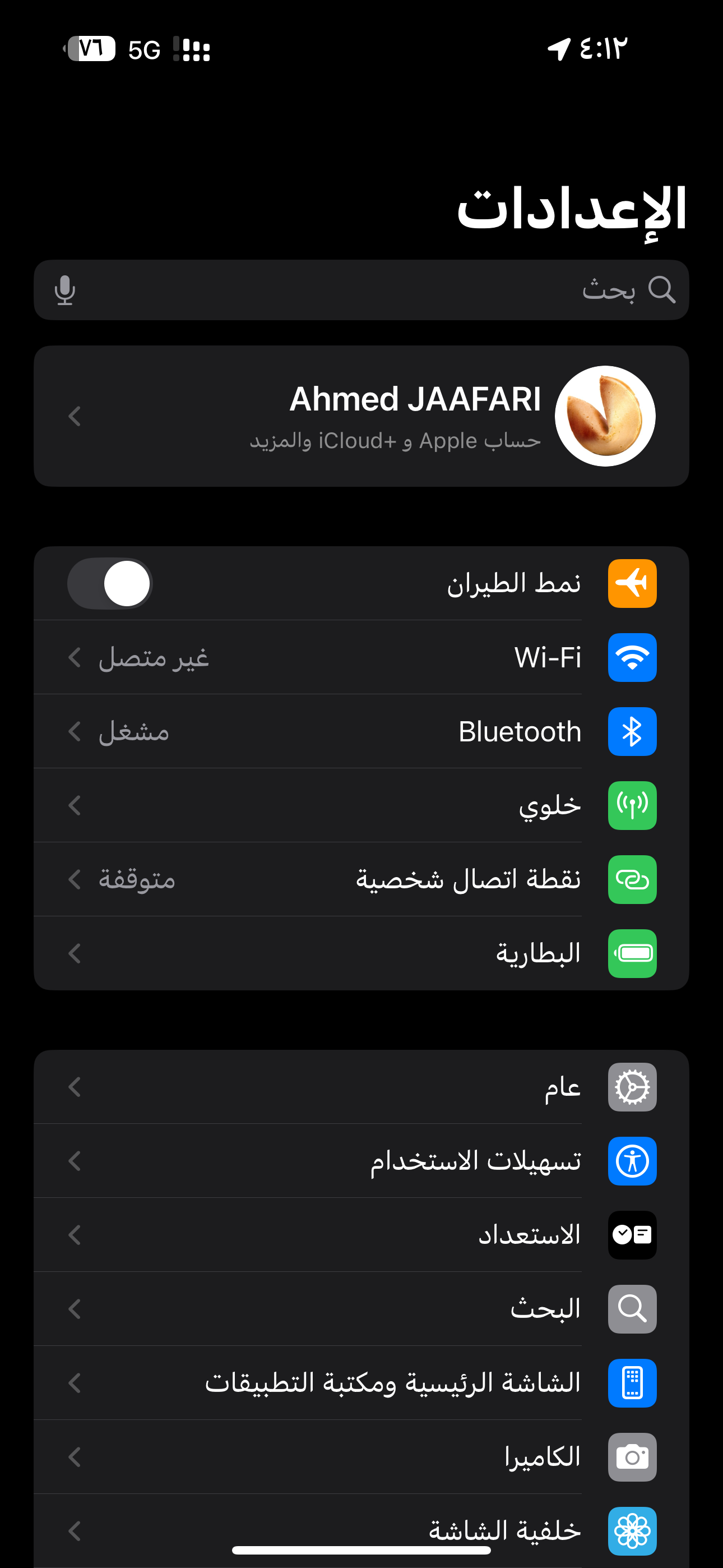Viewport: 723px width, 1568px height.
Task: Open Wi-Fi settings
Action: pyautogui.click(x=361, y=657)
